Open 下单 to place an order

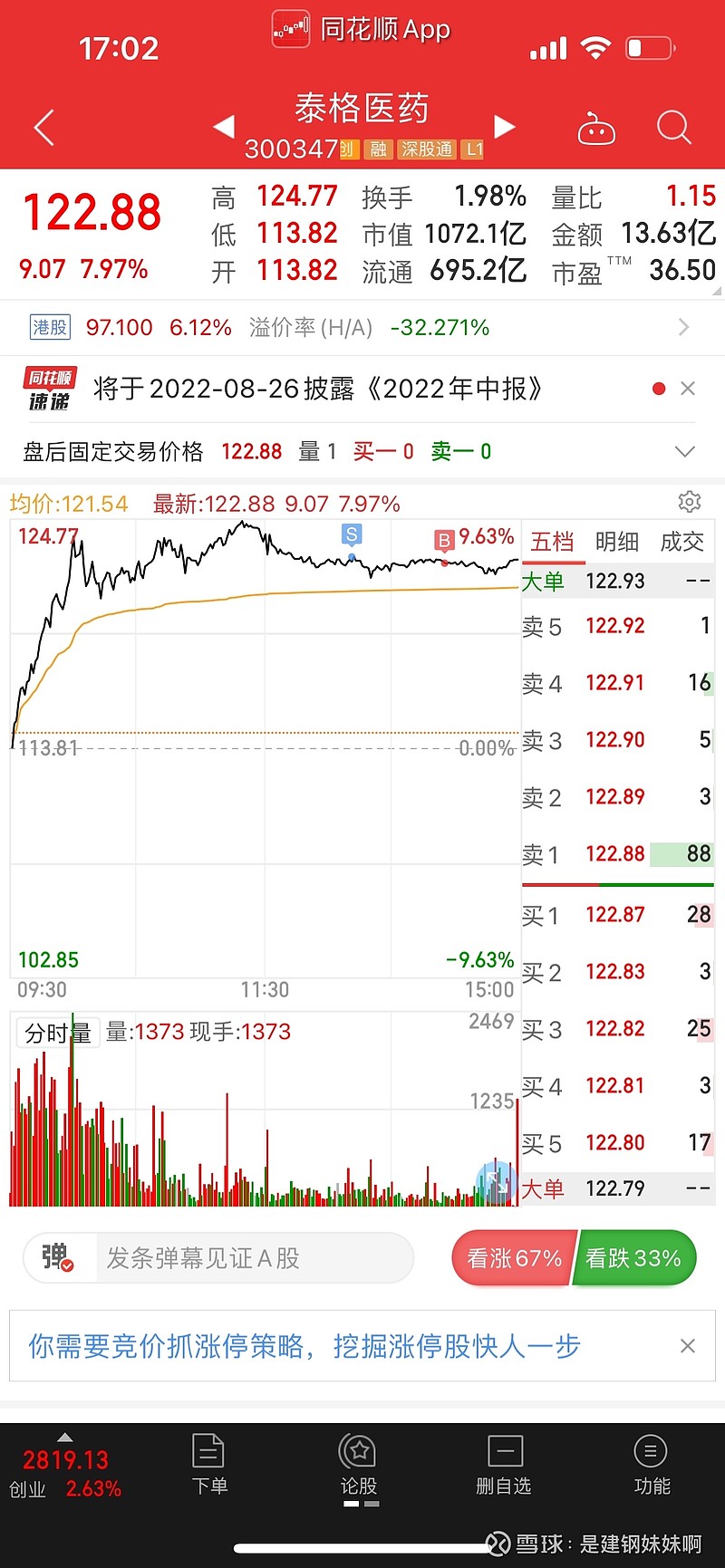(x=209, y=1464)
